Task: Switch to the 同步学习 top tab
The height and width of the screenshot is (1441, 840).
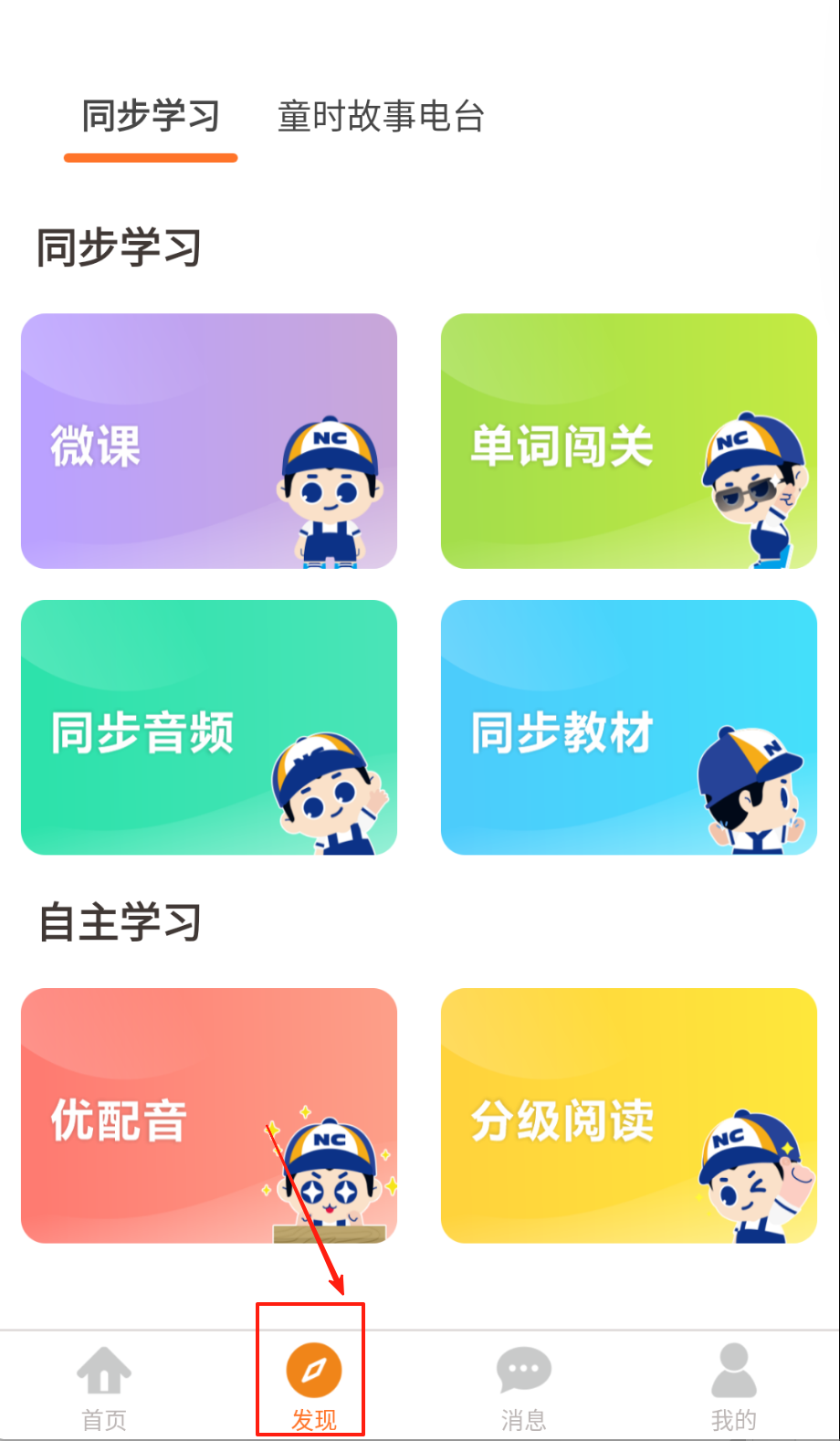Action: click(x=151, y=117)
